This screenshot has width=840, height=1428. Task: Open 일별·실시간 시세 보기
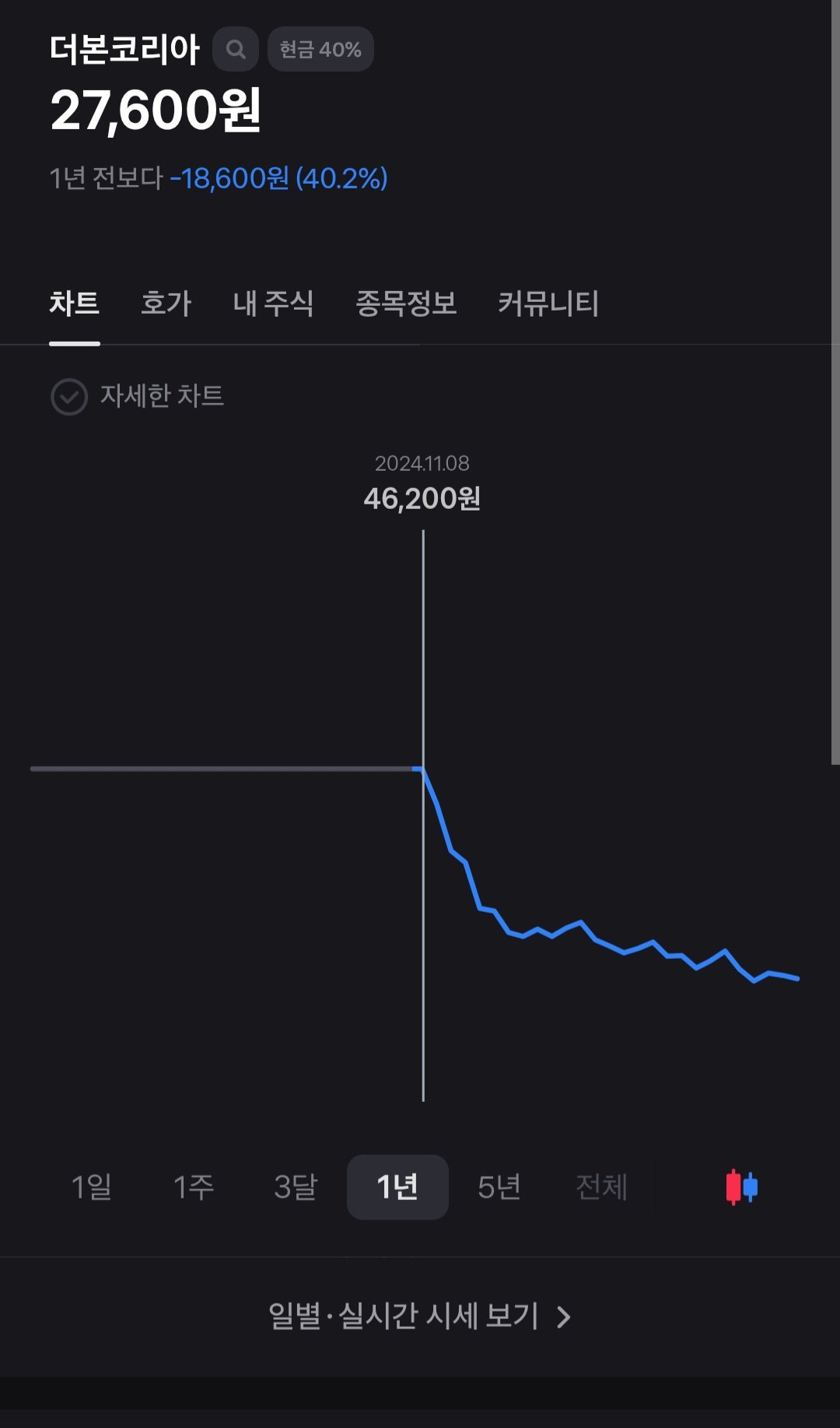[x=420, y=1316]
